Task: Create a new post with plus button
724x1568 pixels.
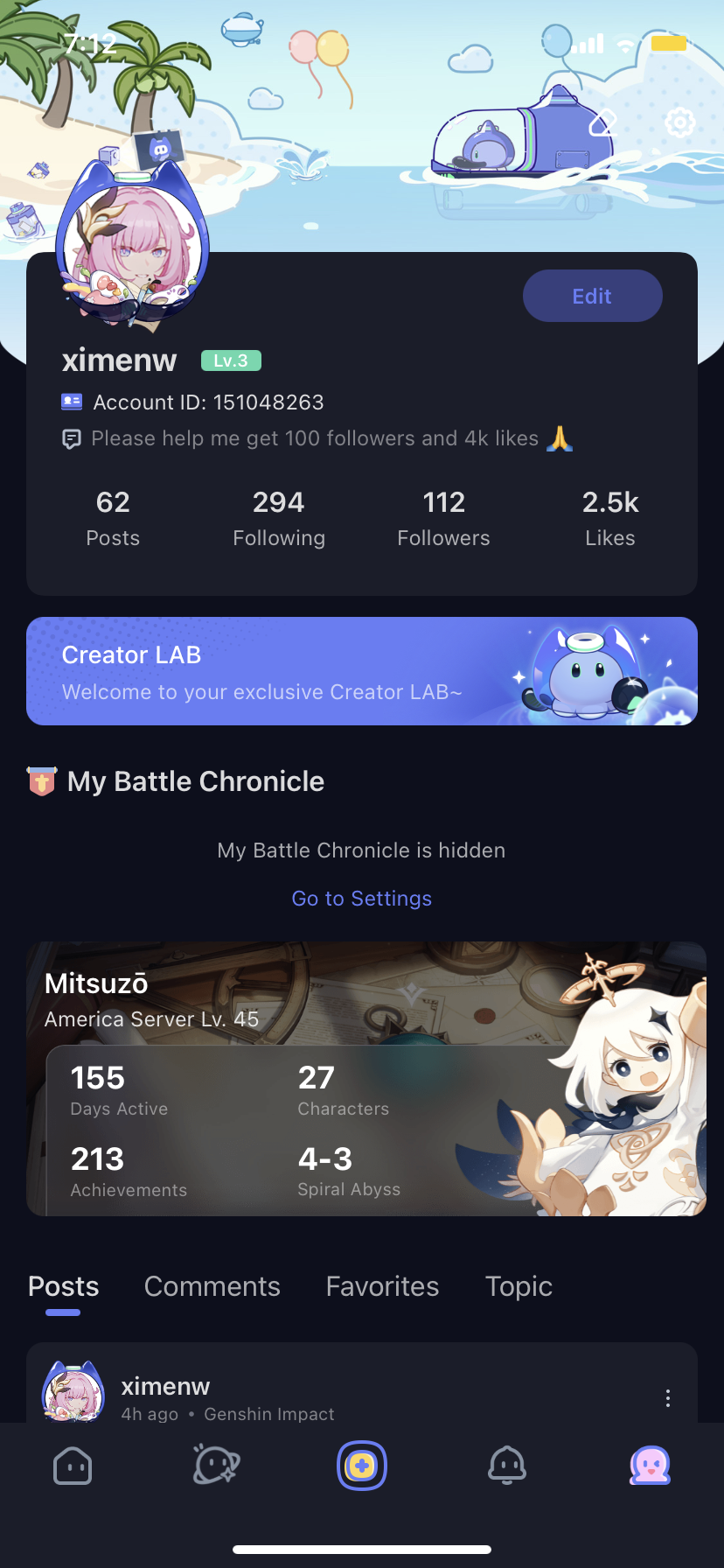Action: [362, 1466]
